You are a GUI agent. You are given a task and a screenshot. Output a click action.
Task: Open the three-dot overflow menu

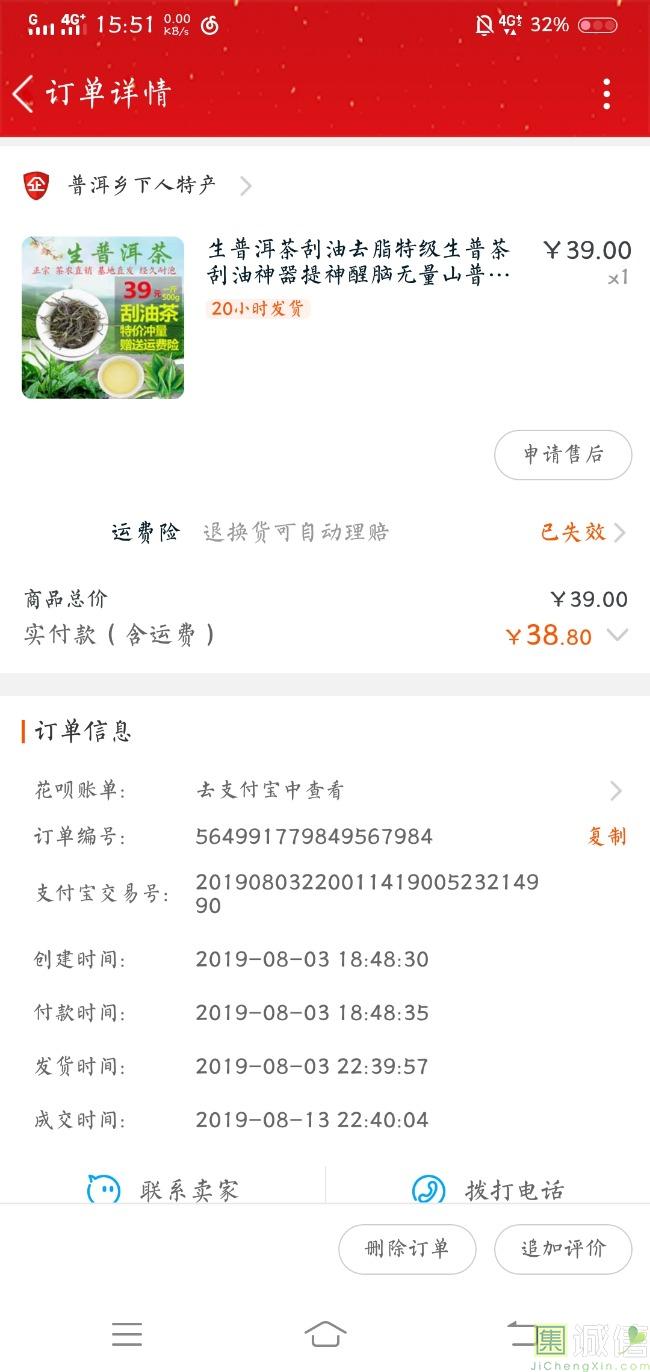(606, 94)
